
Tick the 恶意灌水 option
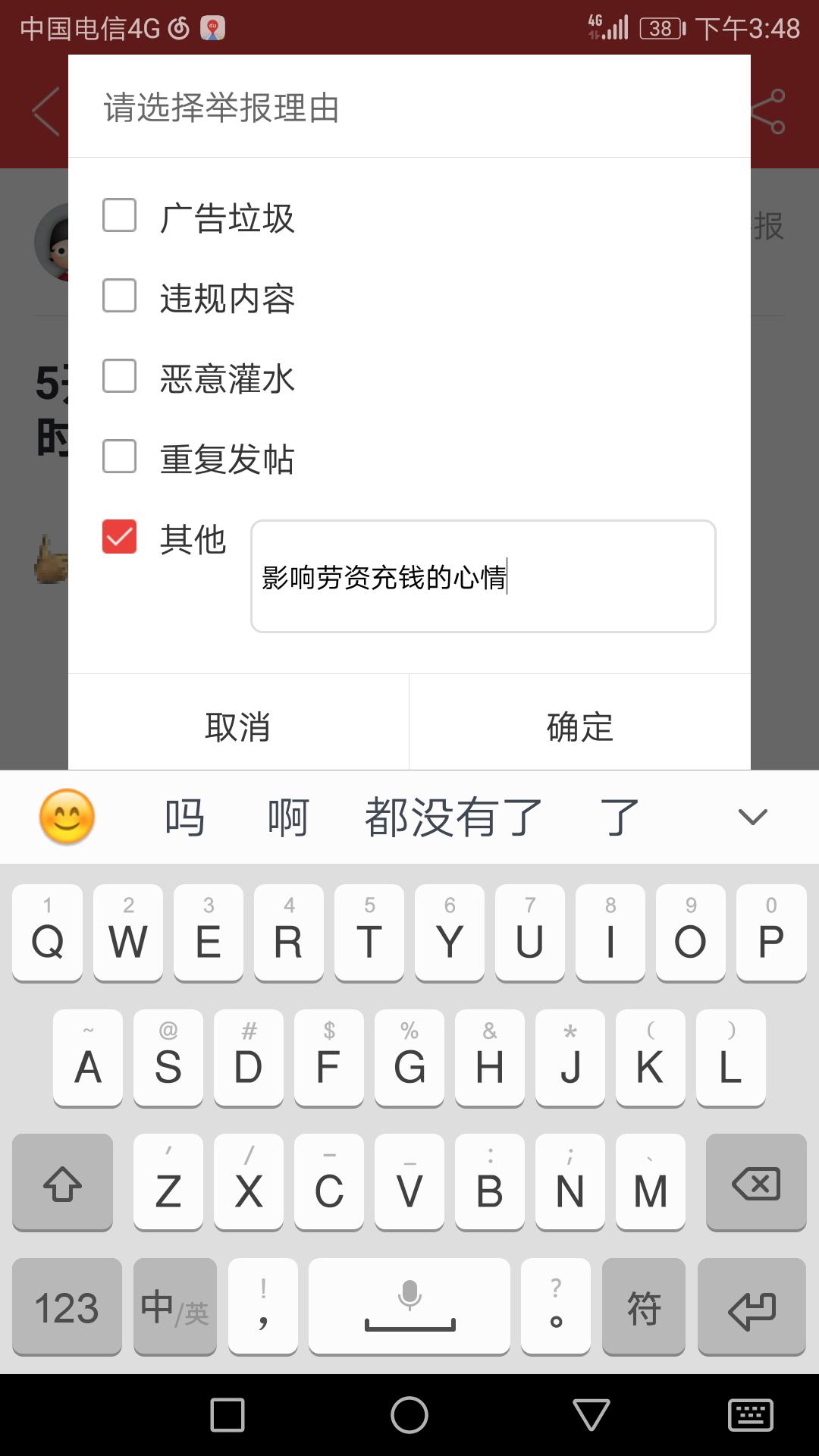[x=120, y=377]
